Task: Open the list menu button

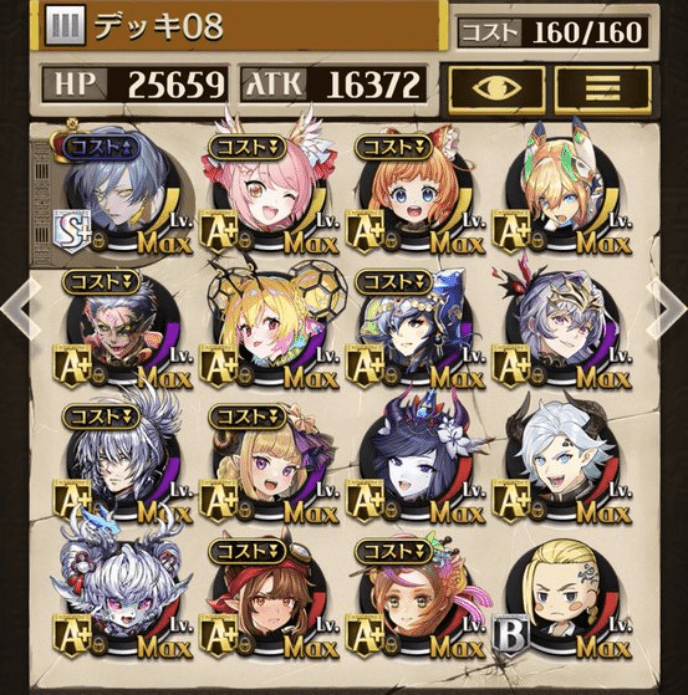Action: pos(602,90)
